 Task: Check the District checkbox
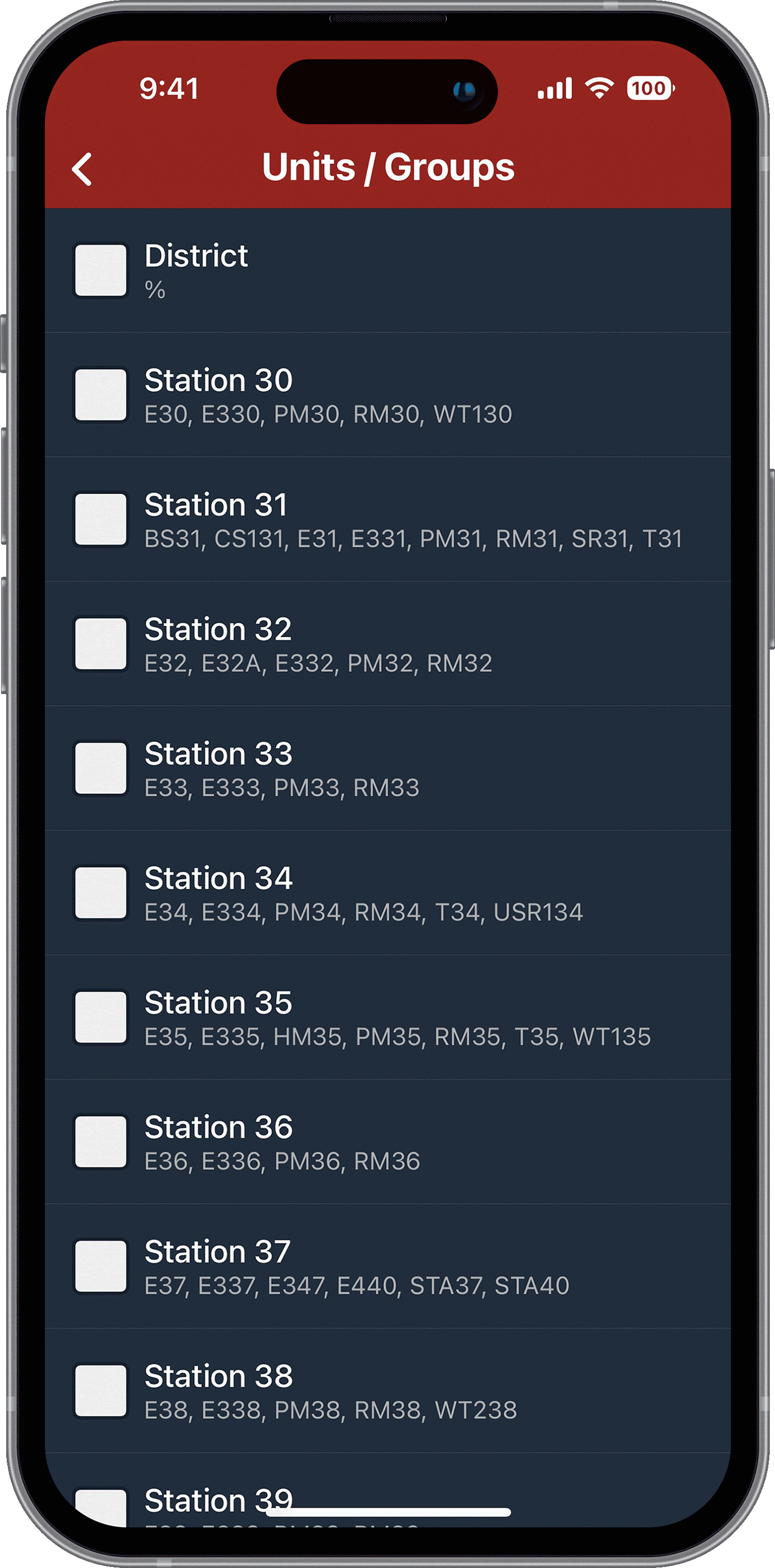[101, 271]
